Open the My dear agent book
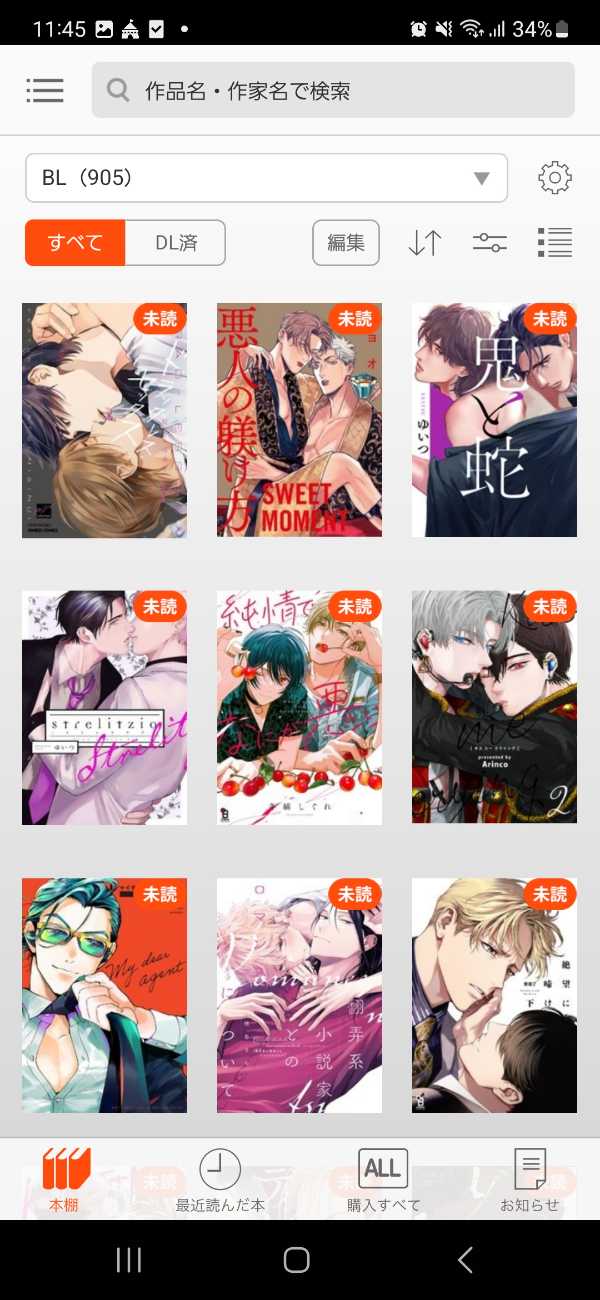 click(x=104, y=996)
